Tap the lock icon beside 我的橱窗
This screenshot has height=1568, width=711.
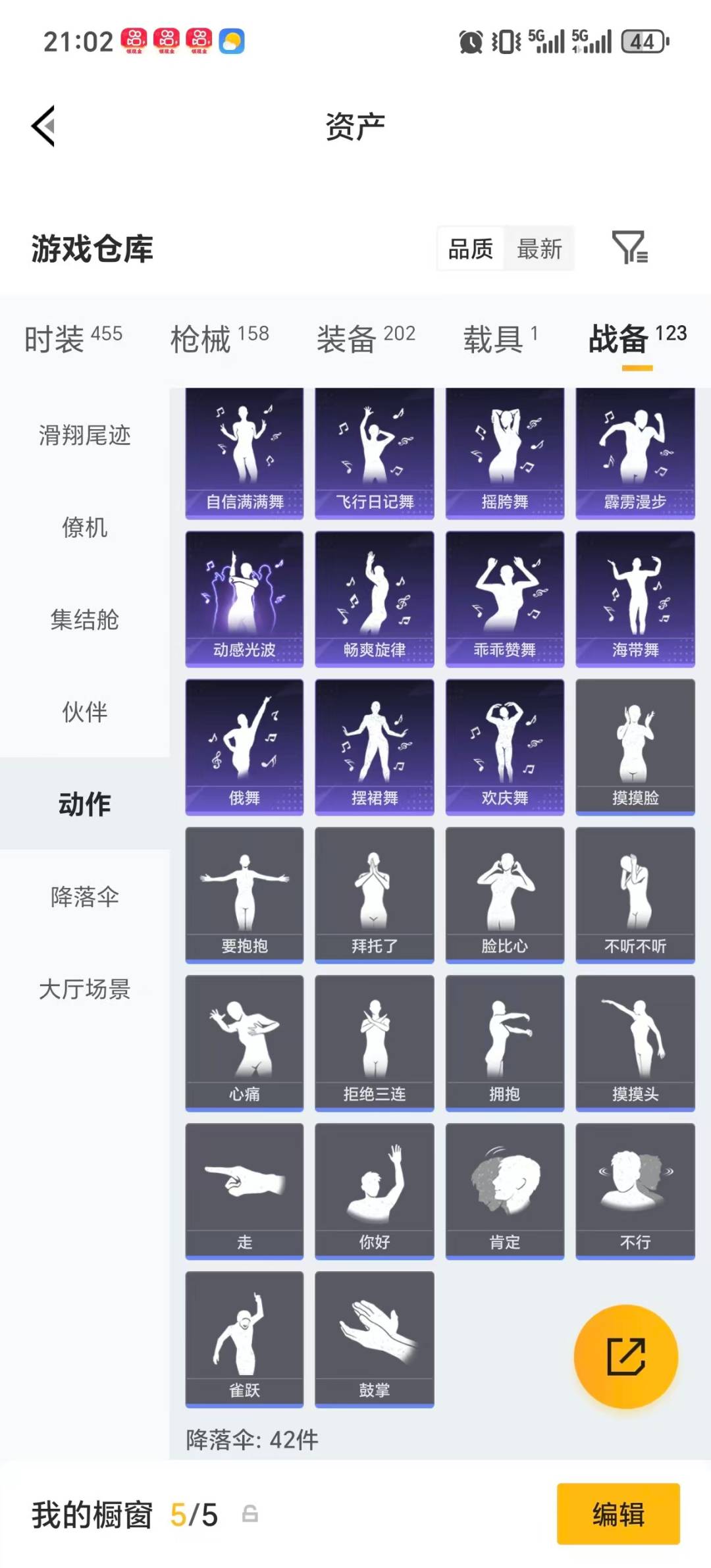(x=249, y=1514)
